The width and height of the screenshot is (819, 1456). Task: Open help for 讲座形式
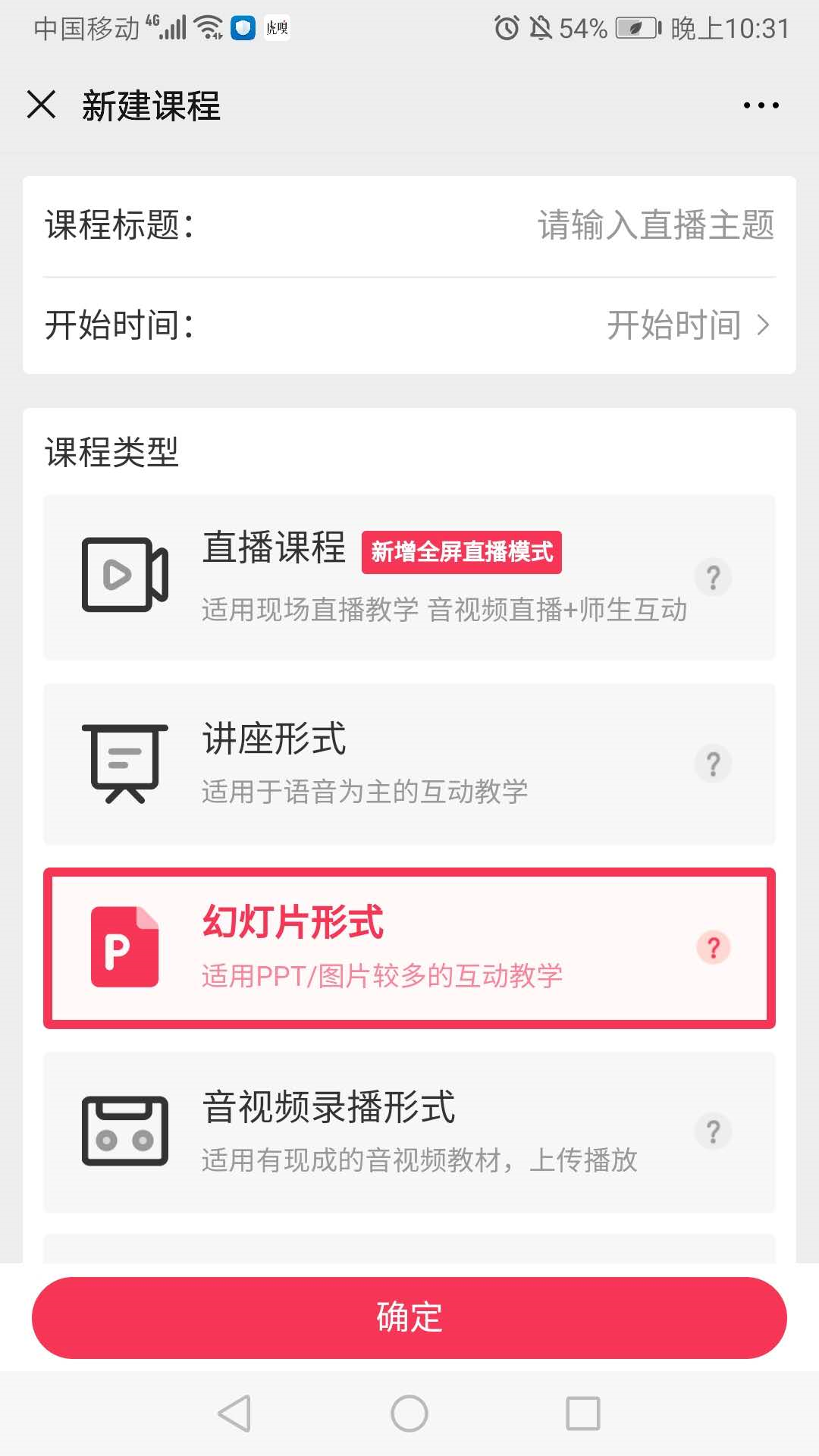tap(713, 764)
